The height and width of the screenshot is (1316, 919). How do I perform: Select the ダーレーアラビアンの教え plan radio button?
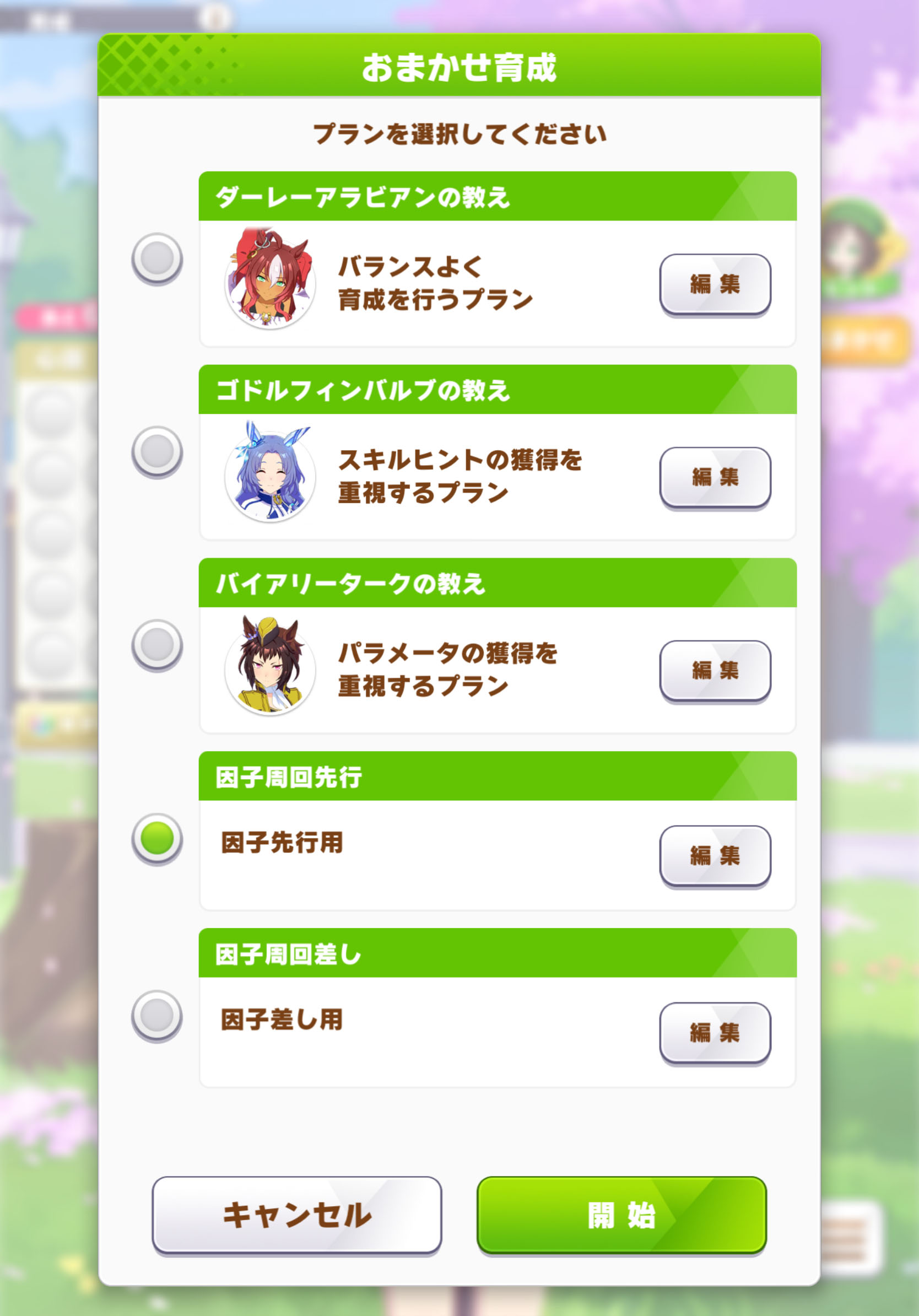(x=157, y=257)
